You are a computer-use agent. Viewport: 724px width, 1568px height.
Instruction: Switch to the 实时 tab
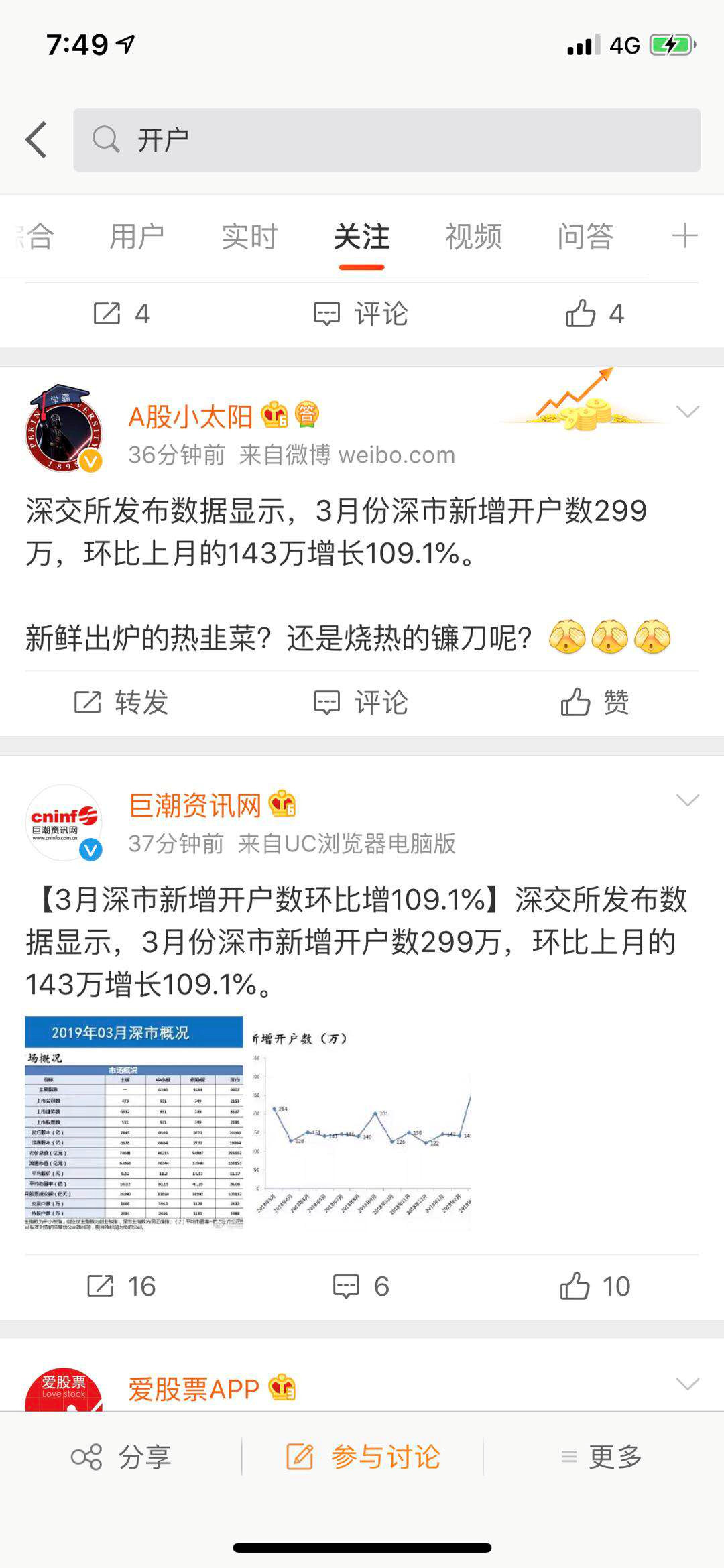(249, 237)
